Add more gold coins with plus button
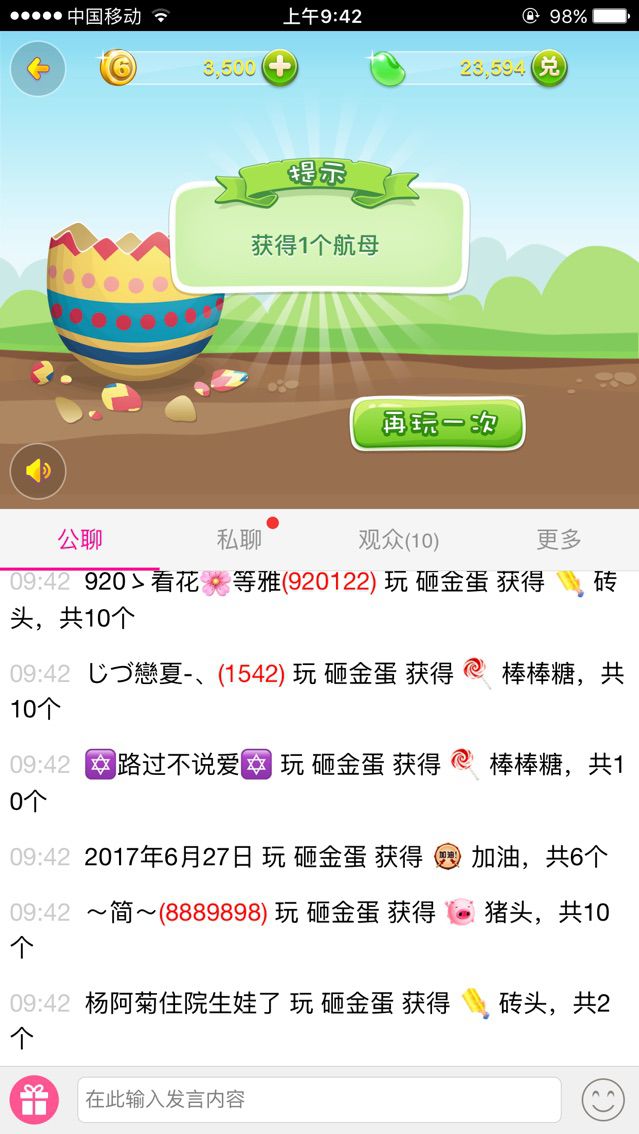Image resolution: width=639 pixels, height=1134 pixels. click(280, 68)
